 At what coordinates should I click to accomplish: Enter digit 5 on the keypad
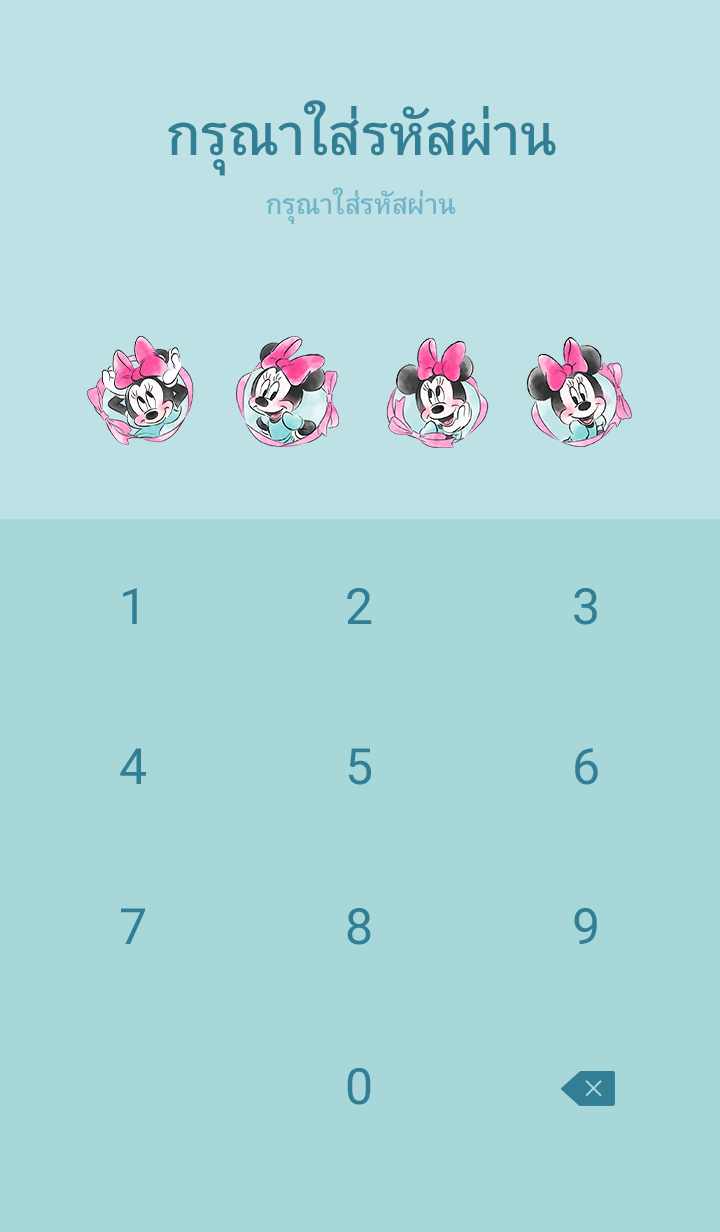pos(359,767)
